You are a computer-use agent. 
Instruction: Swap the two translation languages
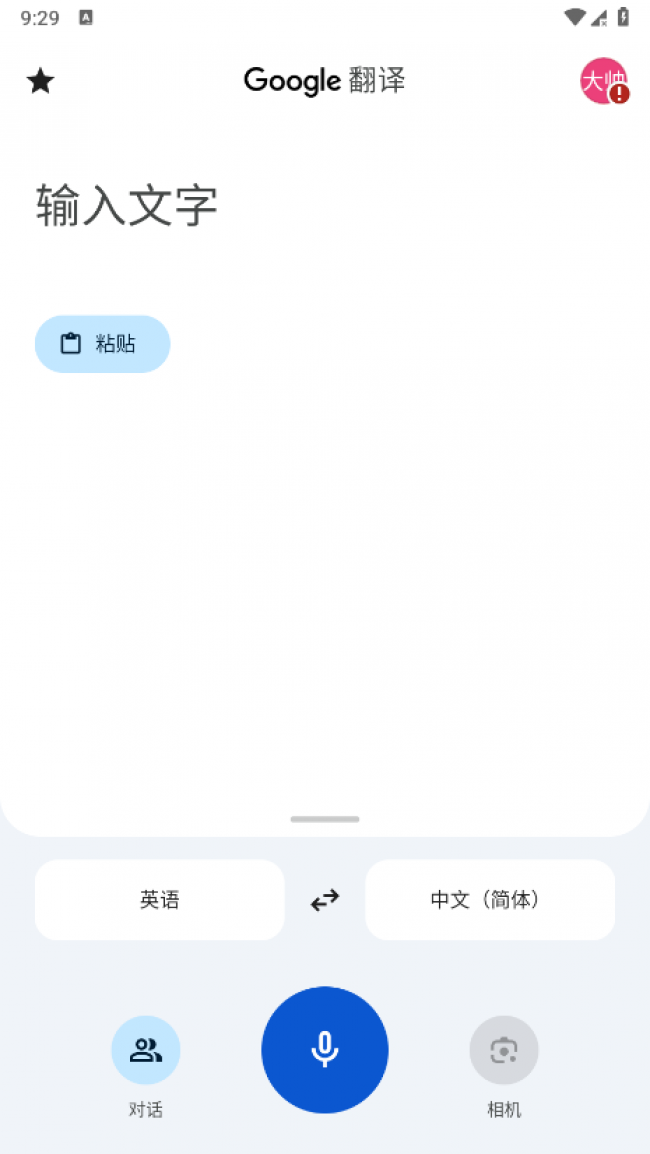325,900
